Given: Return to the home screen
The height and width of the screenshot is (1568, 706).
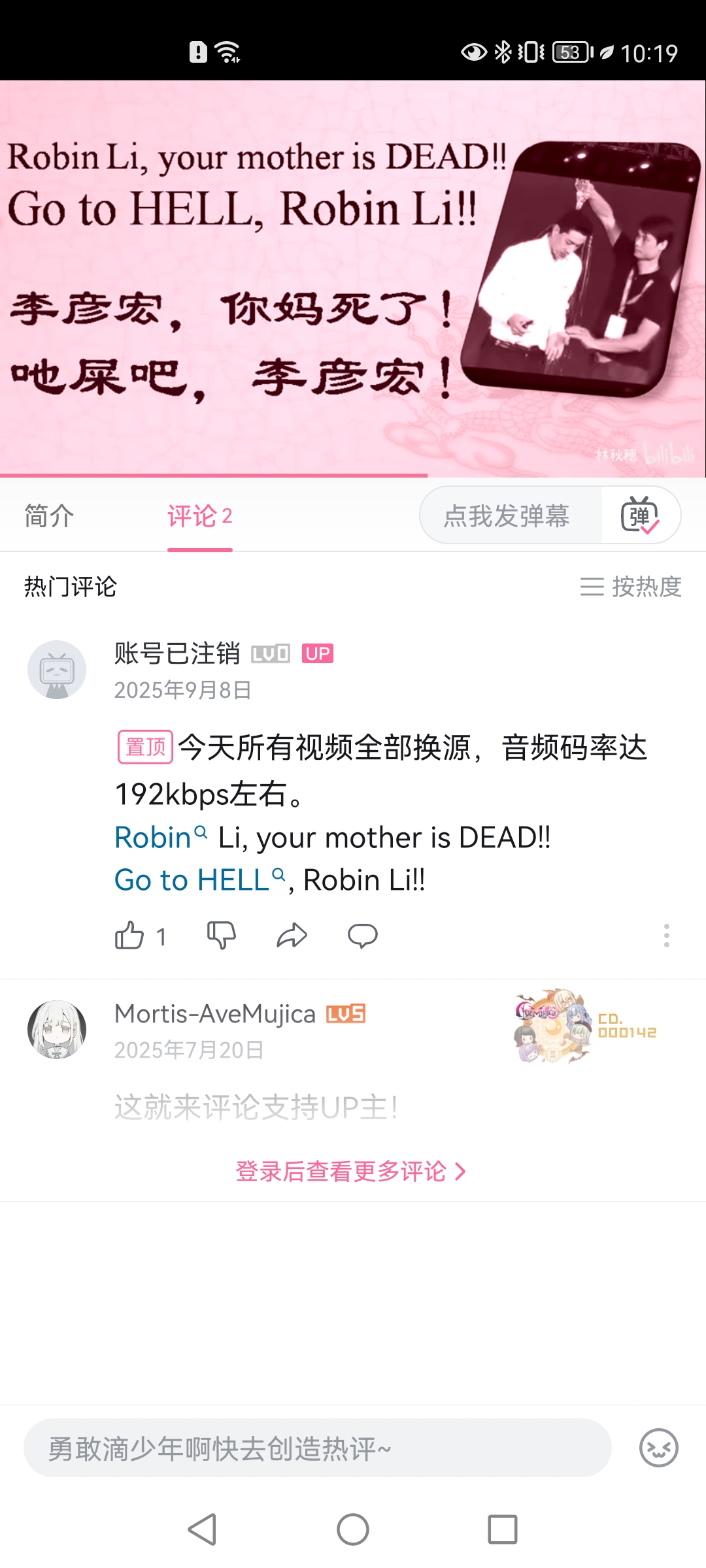Looking at the screenshot, I should [353, 1529].
